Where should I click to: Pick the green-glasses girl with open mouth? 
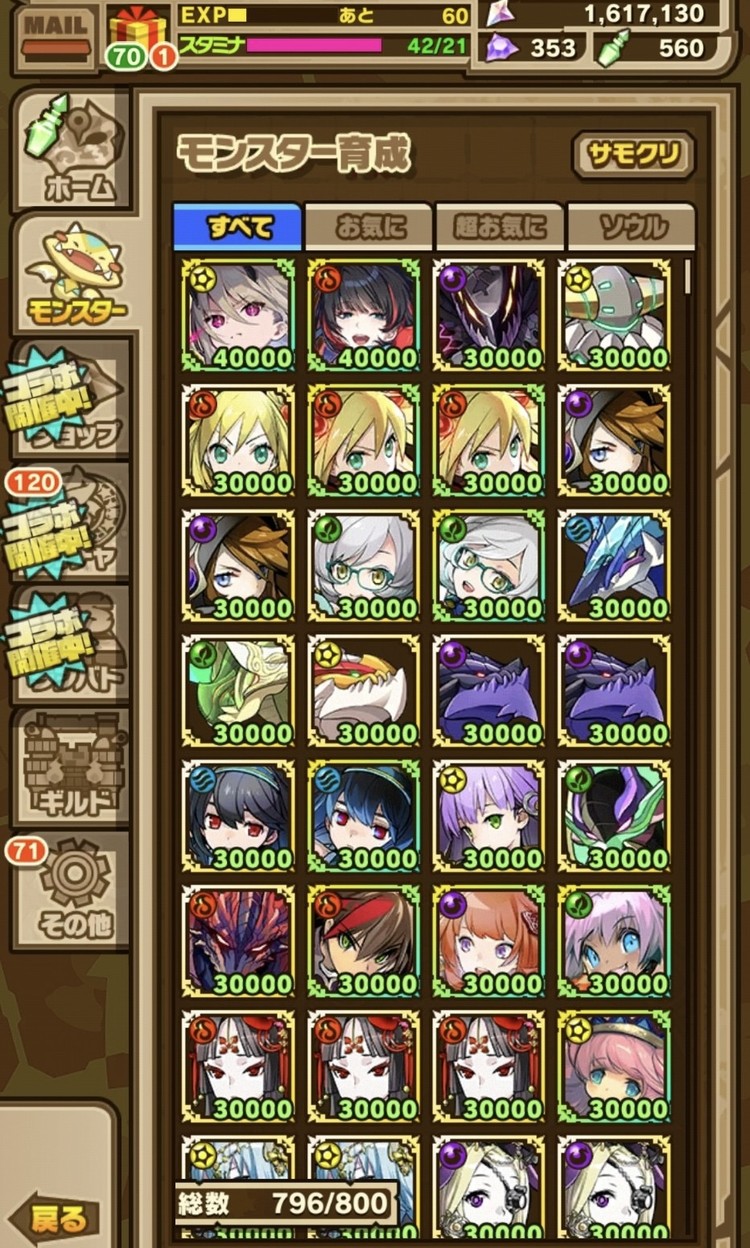point(489,567)
